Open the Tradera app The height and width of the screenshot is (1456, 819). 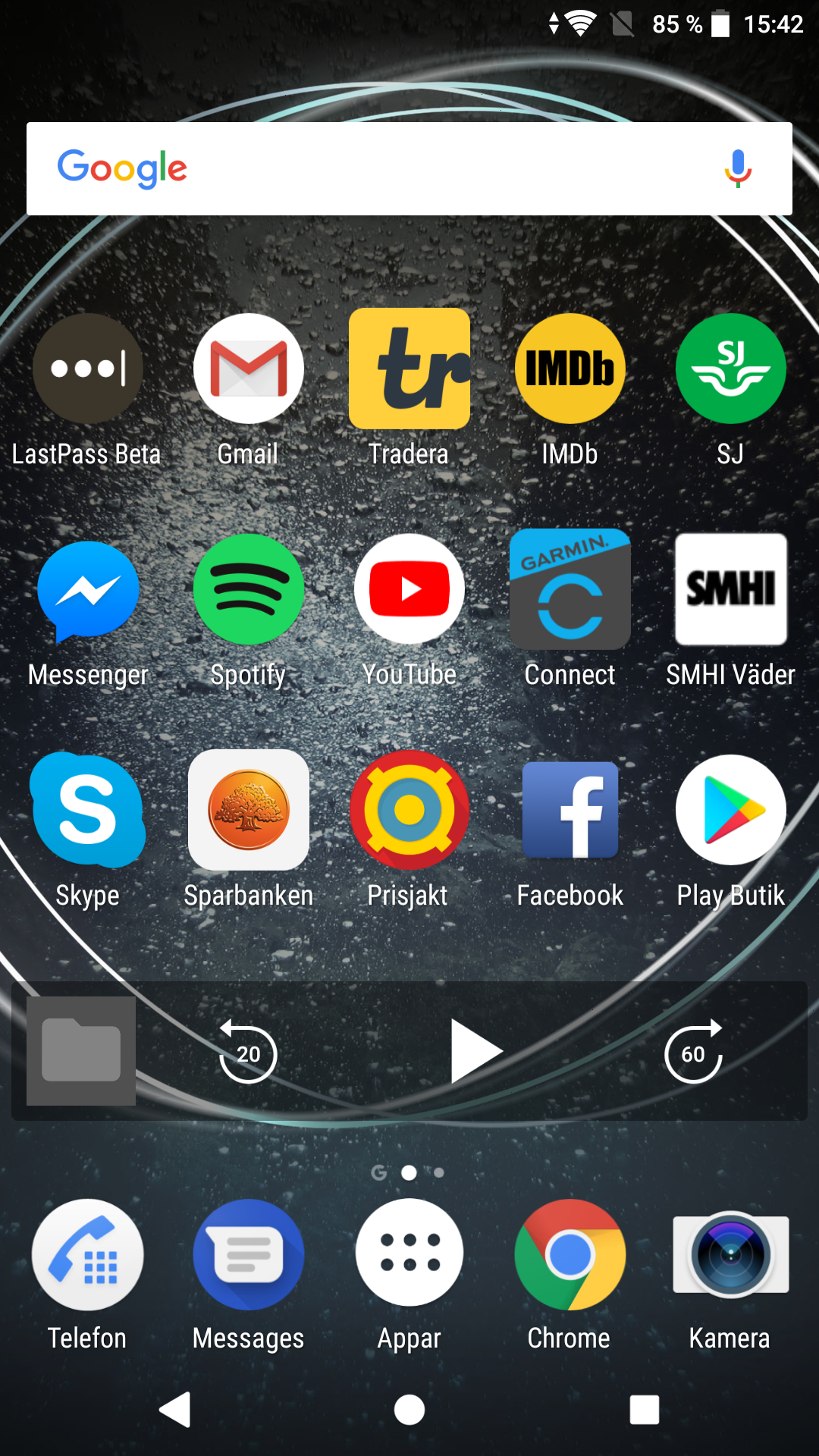click(x=409, y=369)
